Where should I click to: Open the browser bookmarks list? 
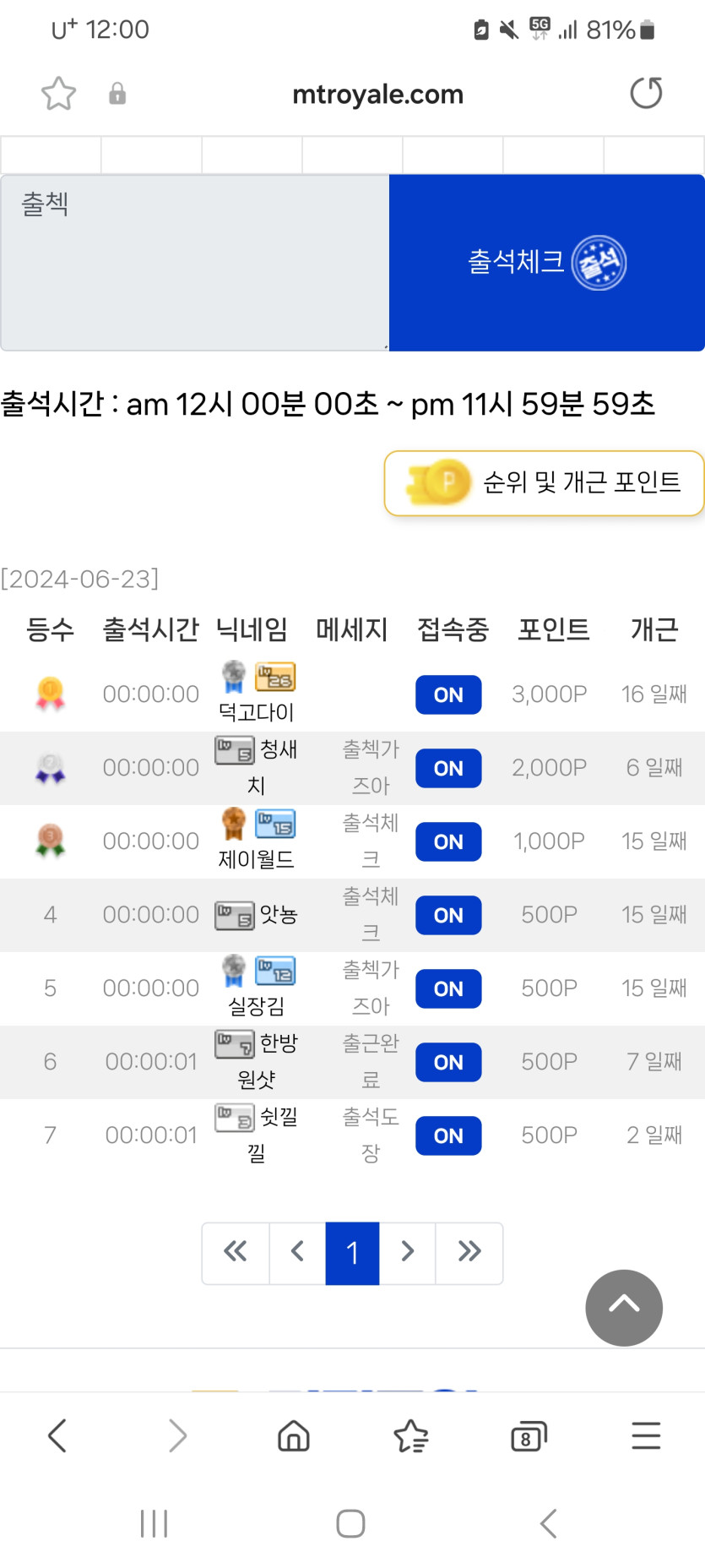click(411, 1435)
